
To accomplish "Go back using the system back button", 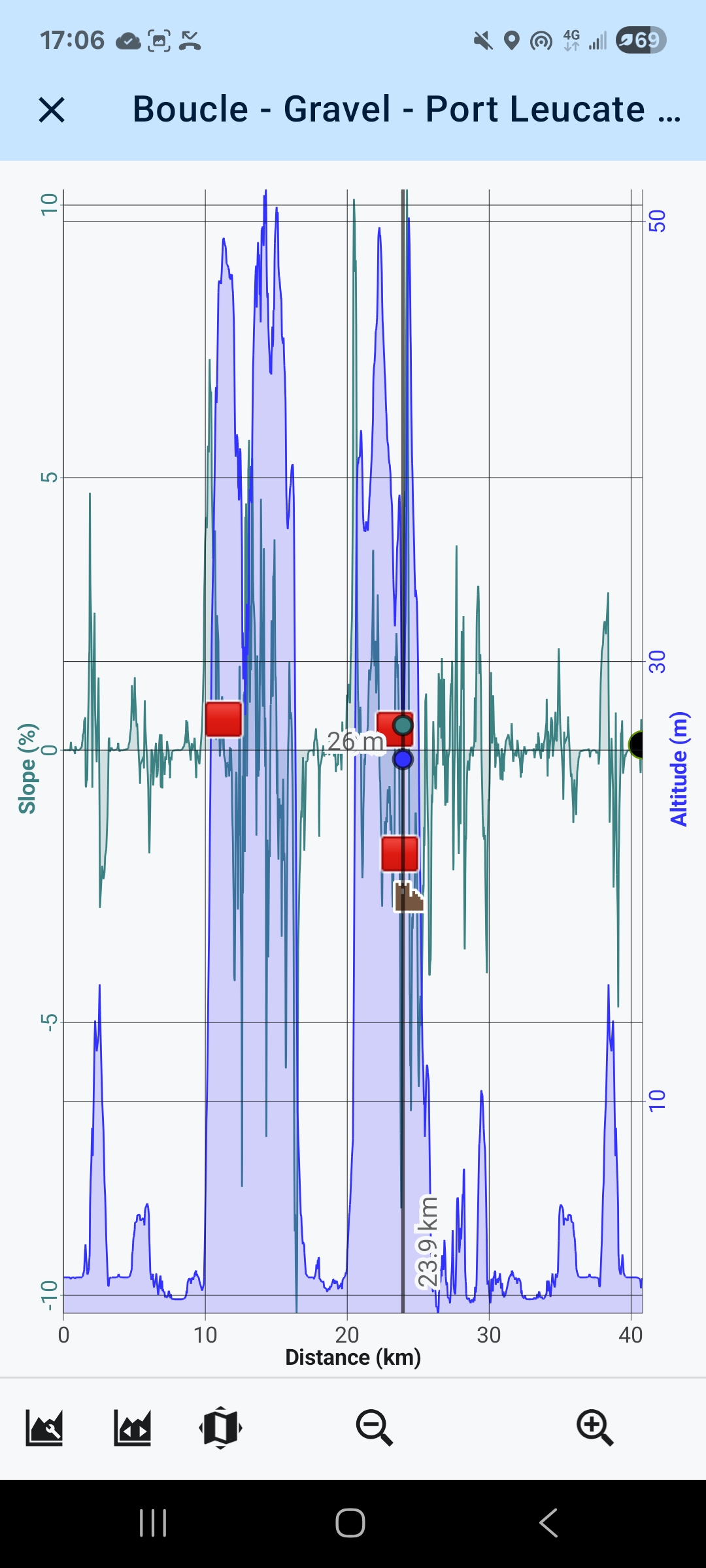I will [548, 1523].
